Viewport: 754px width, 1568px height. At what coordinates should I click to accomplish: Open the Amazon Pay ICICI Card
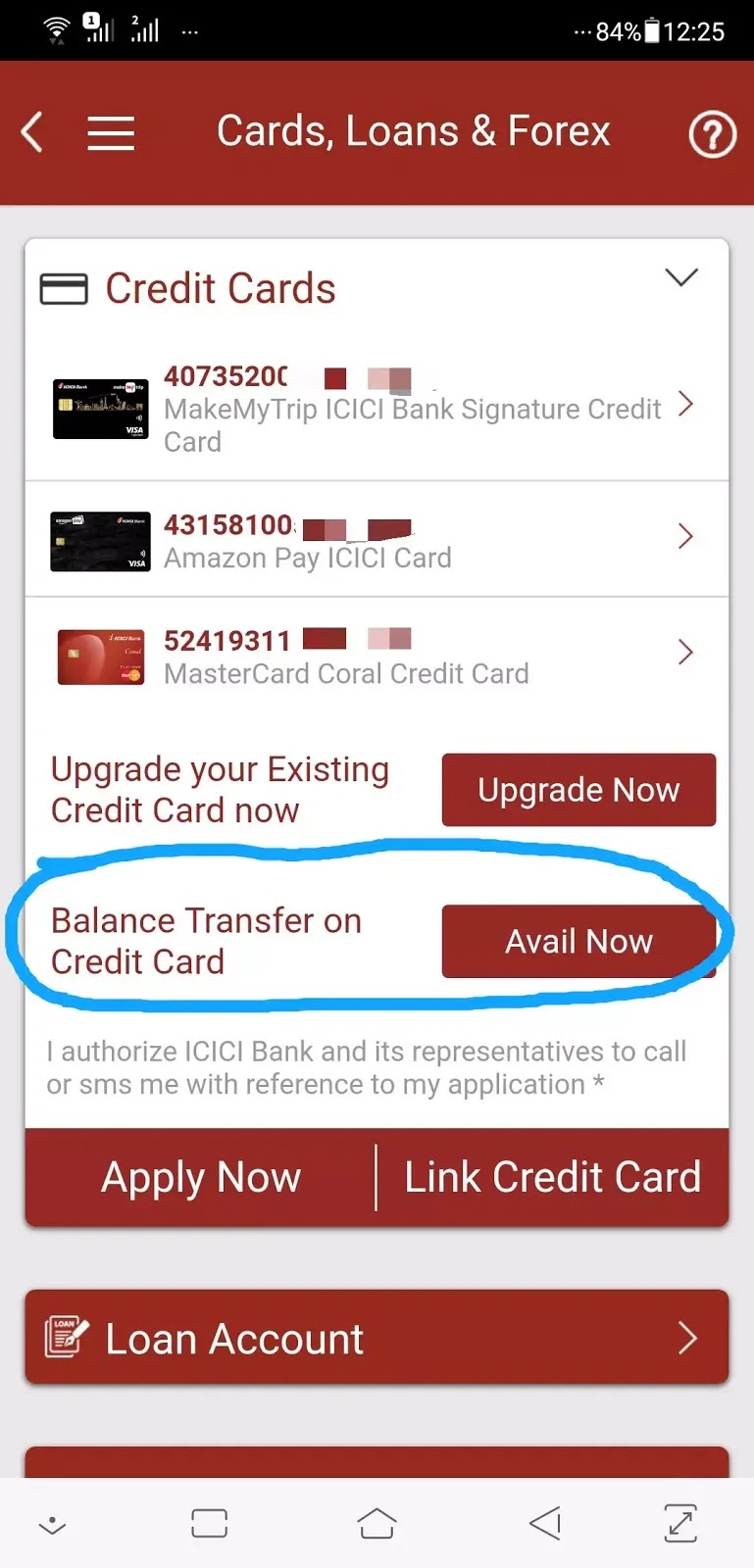click(377, 539)
